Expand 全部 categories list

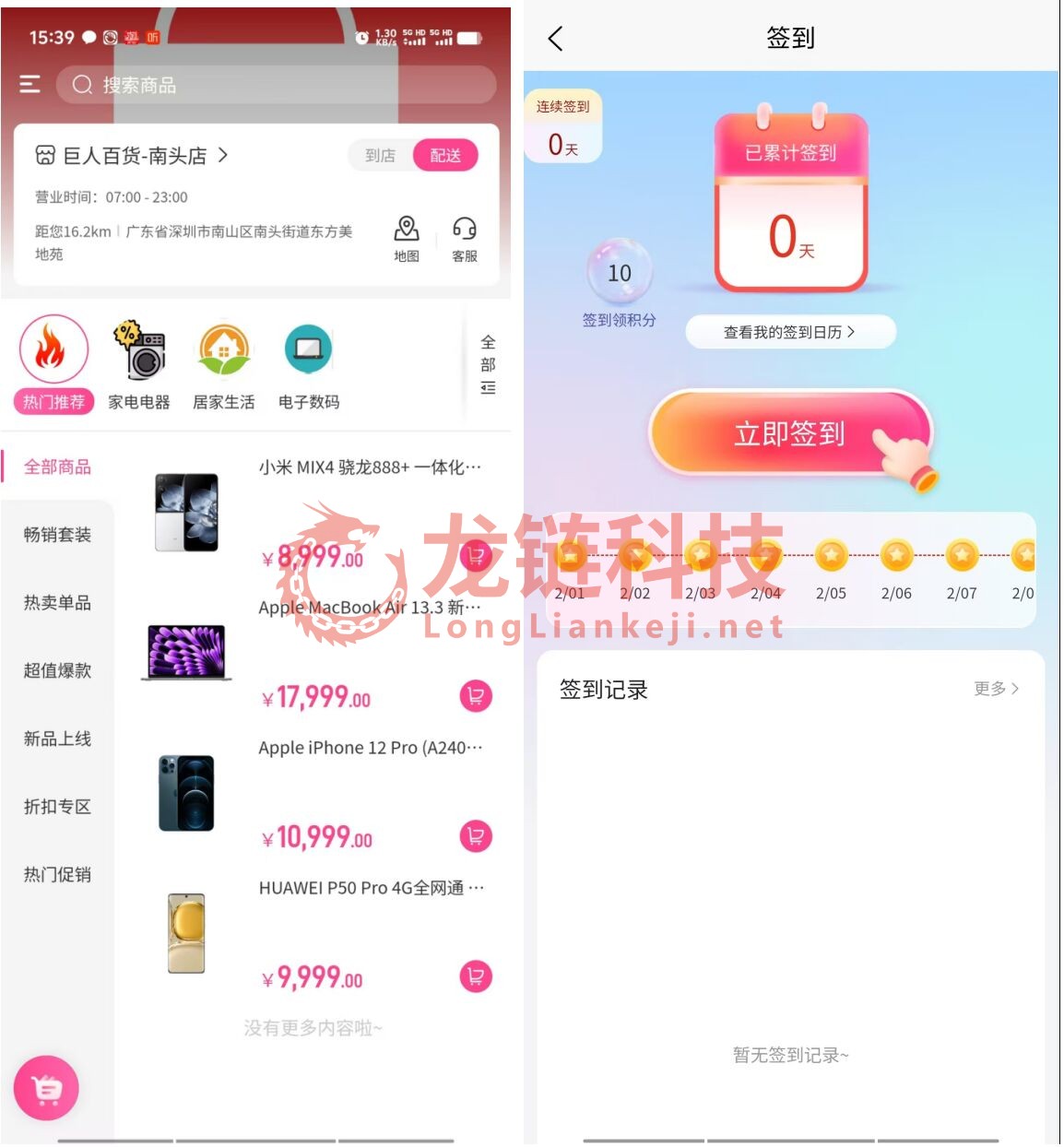tap(488, 364)
